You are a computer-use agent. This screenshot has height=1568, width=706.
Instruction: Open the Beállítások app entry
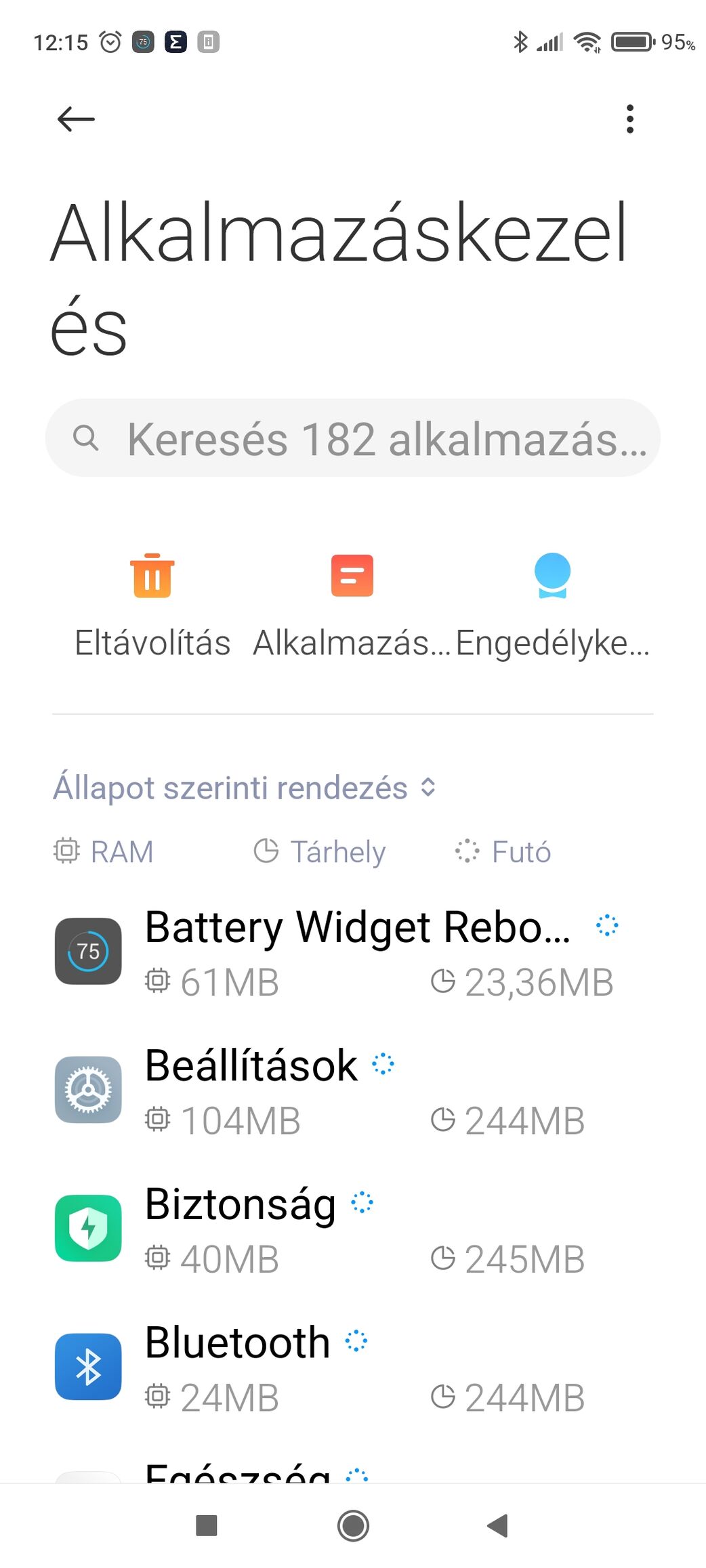(352, 1090)
